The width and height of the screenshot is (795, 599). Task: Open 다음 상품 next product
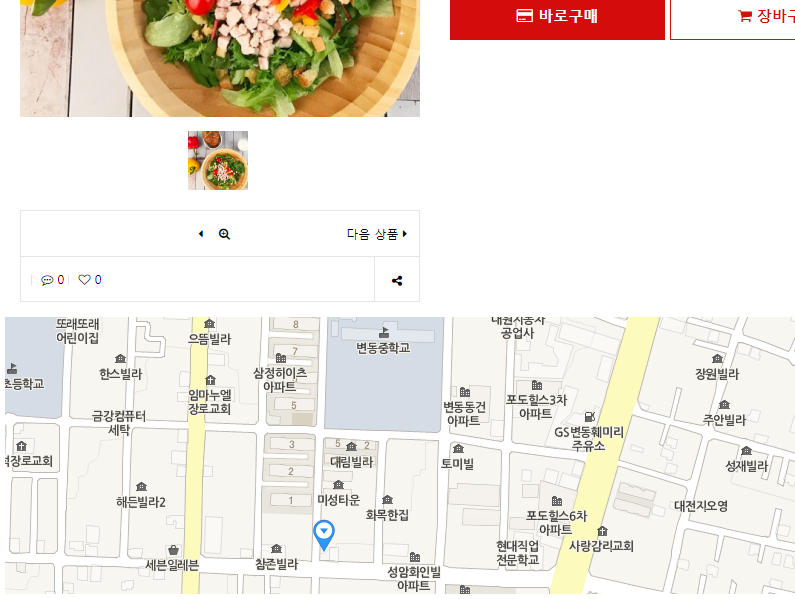(377, 234)
